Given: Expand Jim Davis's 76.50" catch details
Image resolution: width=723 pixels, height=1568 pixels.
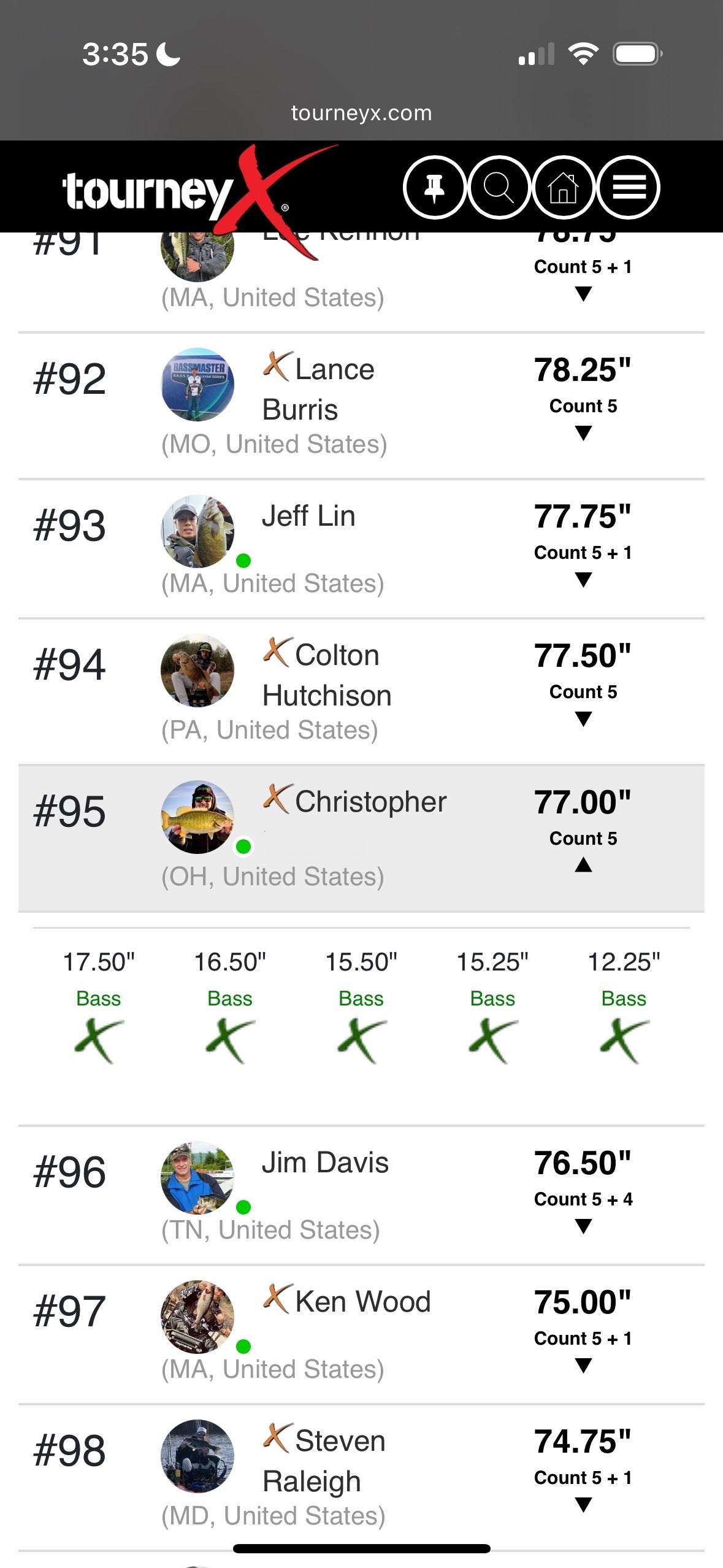Looking at the screenshot, I should (x=583, y=1226).
